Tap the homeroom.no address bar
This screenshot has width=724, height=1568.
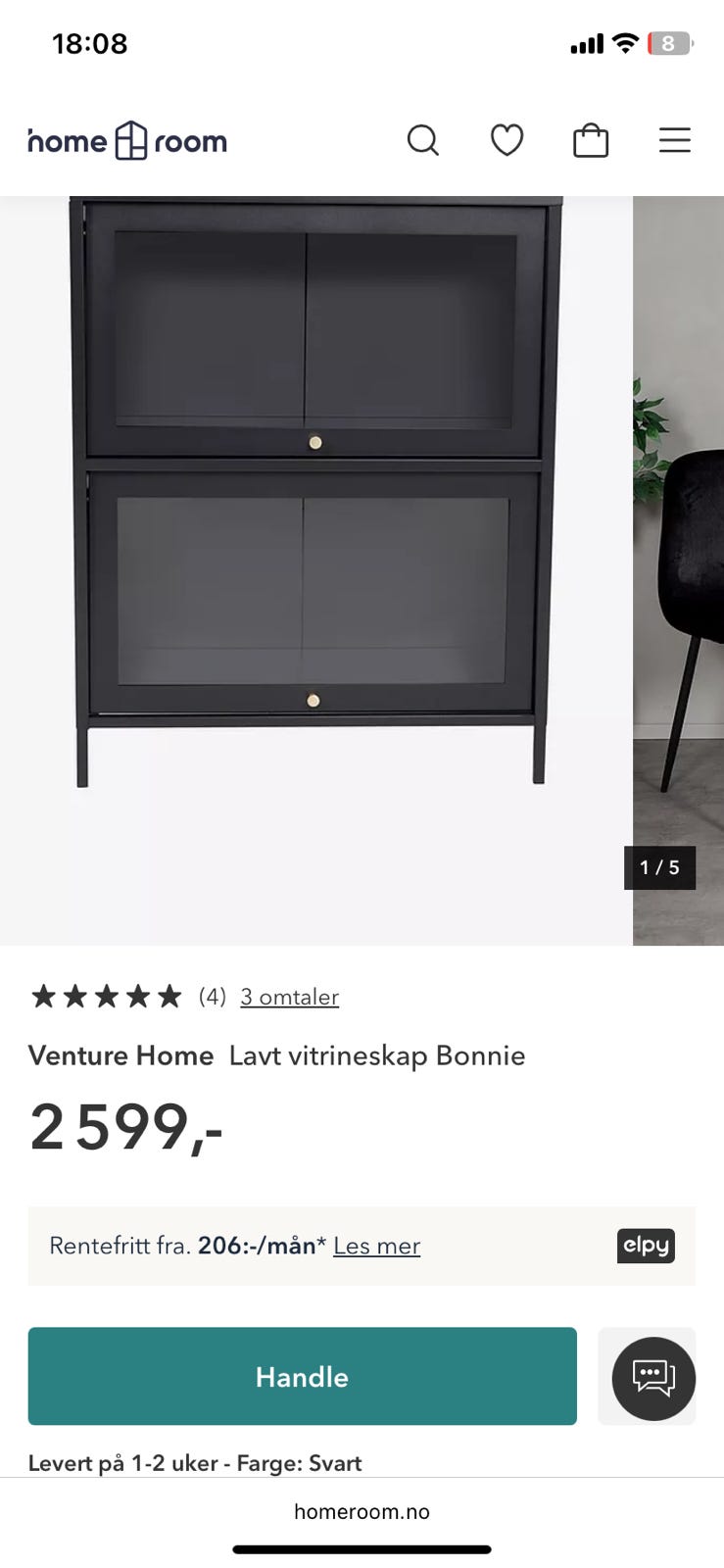point(362,1511)
